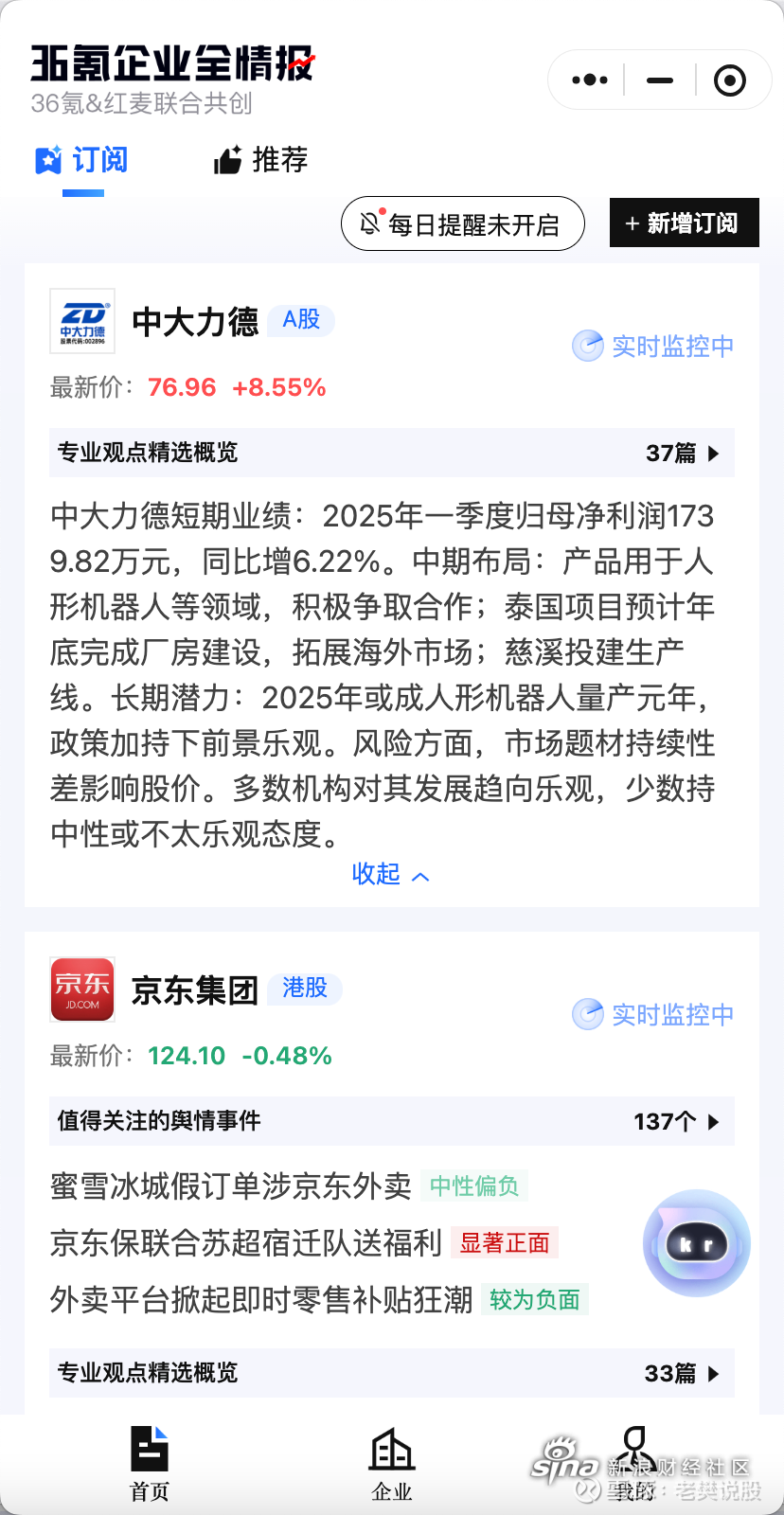Viewport: 784px width, 1515px height.
Task: Open the 京东集团 company card
Action: (194, 990)
